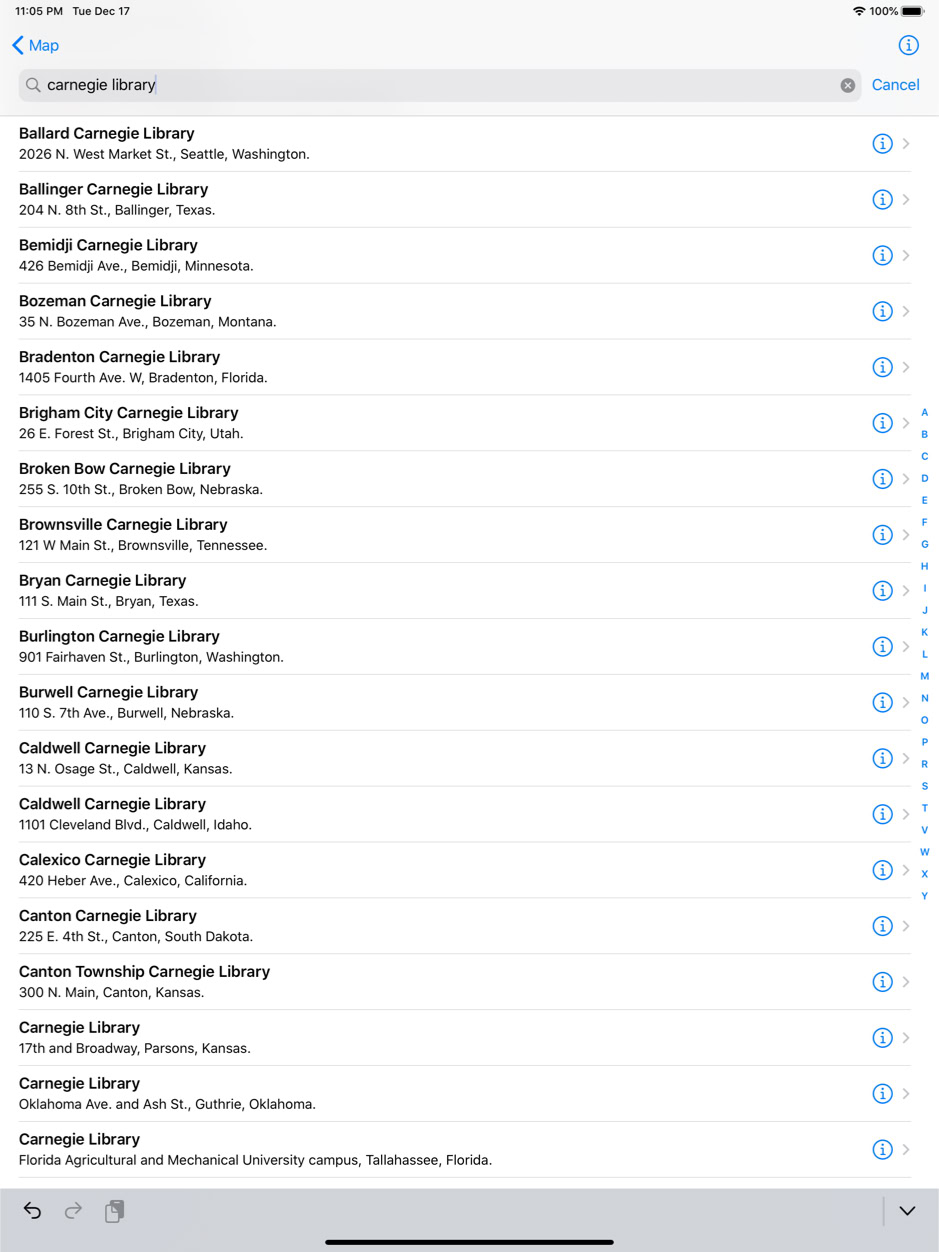Clear the search text
The image size is (939, 1252).
pyautogui.click(x=847, y=85)
